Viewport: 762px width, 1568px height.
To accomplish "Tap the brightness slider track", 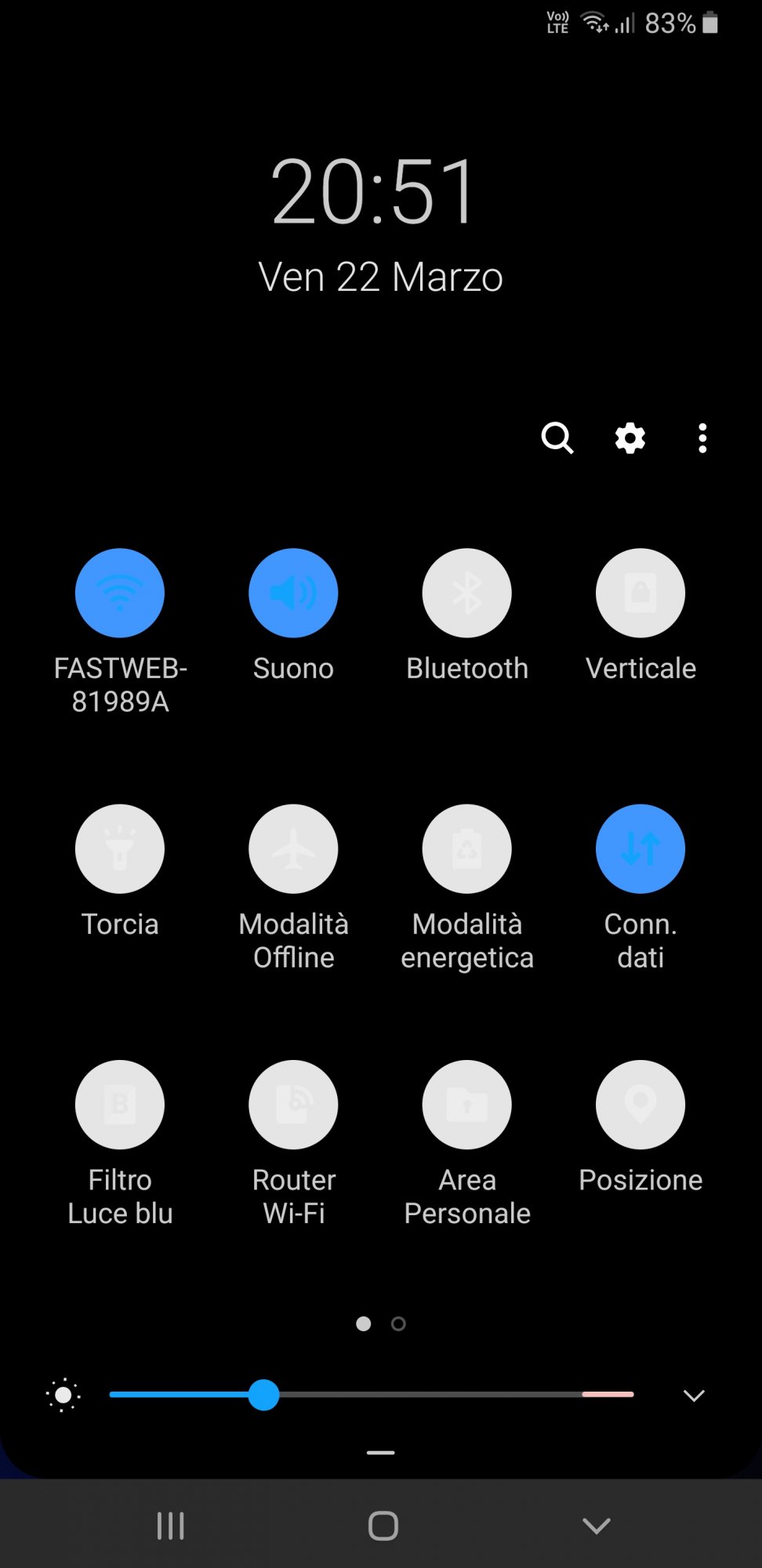I will 372,1395.
